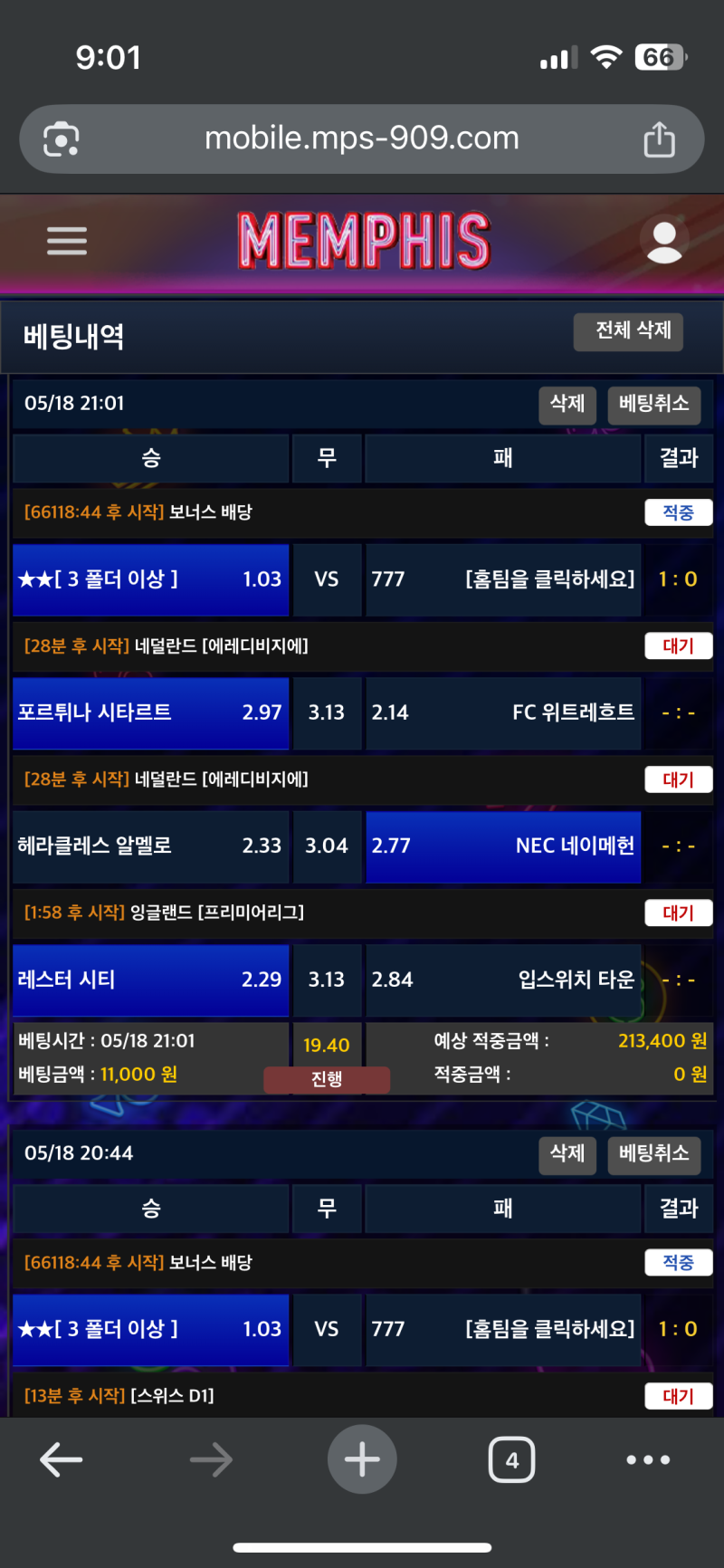
Task: Open the user profile icon
Action: [x=664, y=242]
